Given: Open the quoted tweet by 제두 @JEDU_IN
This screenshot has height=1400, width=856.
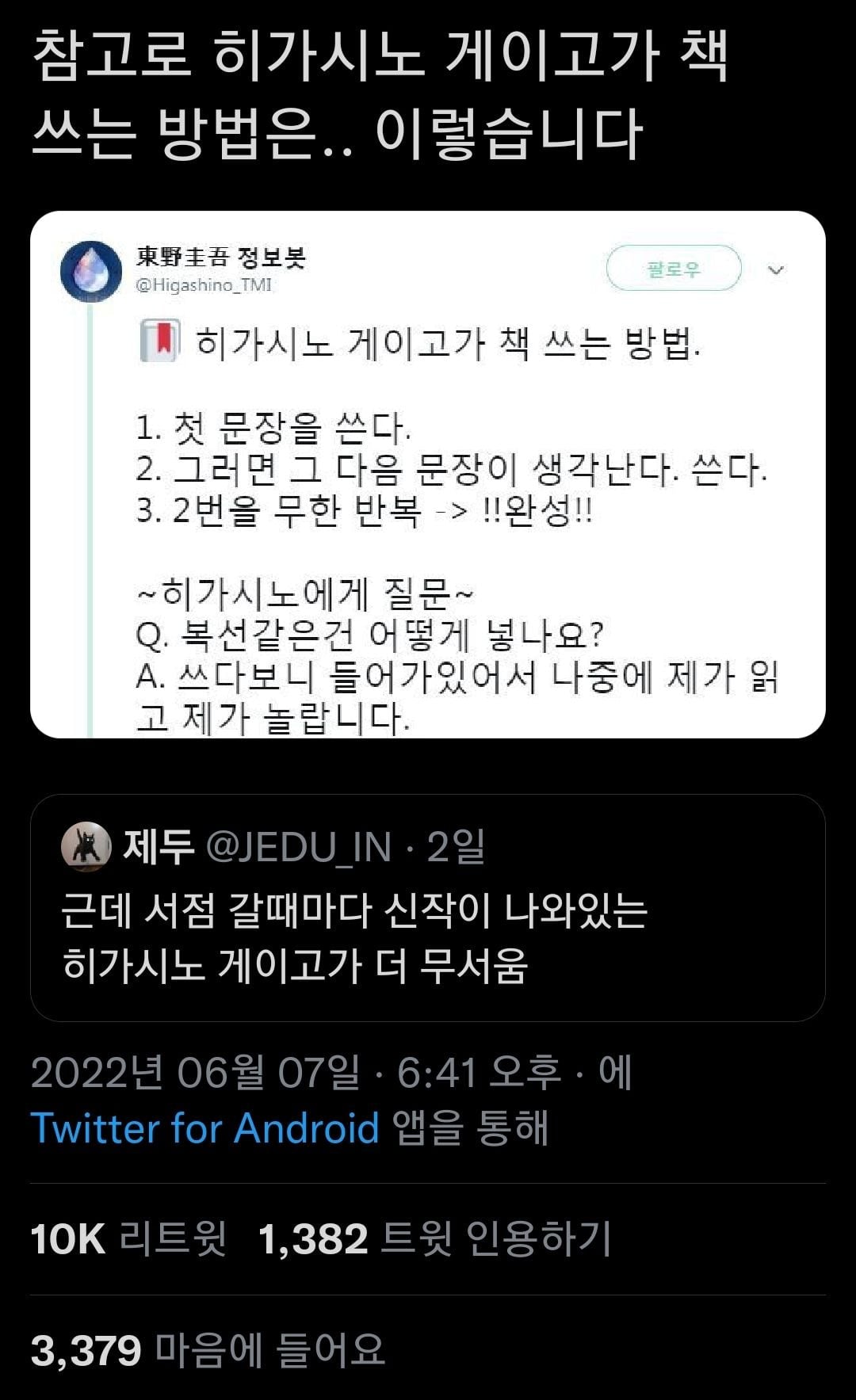Looking at the screenshot, I should point(428,907).
